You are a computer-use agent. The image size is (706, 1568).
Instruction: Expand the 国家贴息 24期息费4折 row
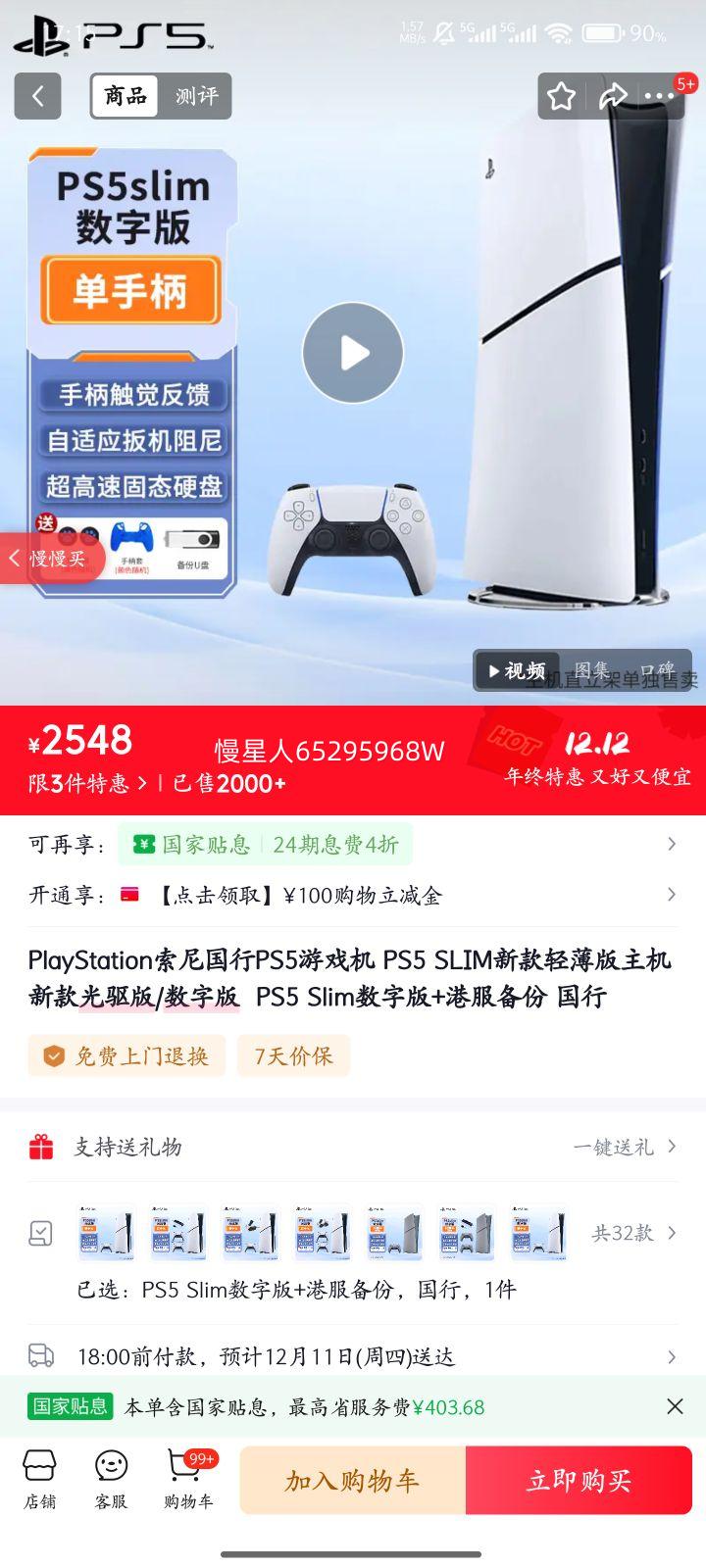[672, 843]
